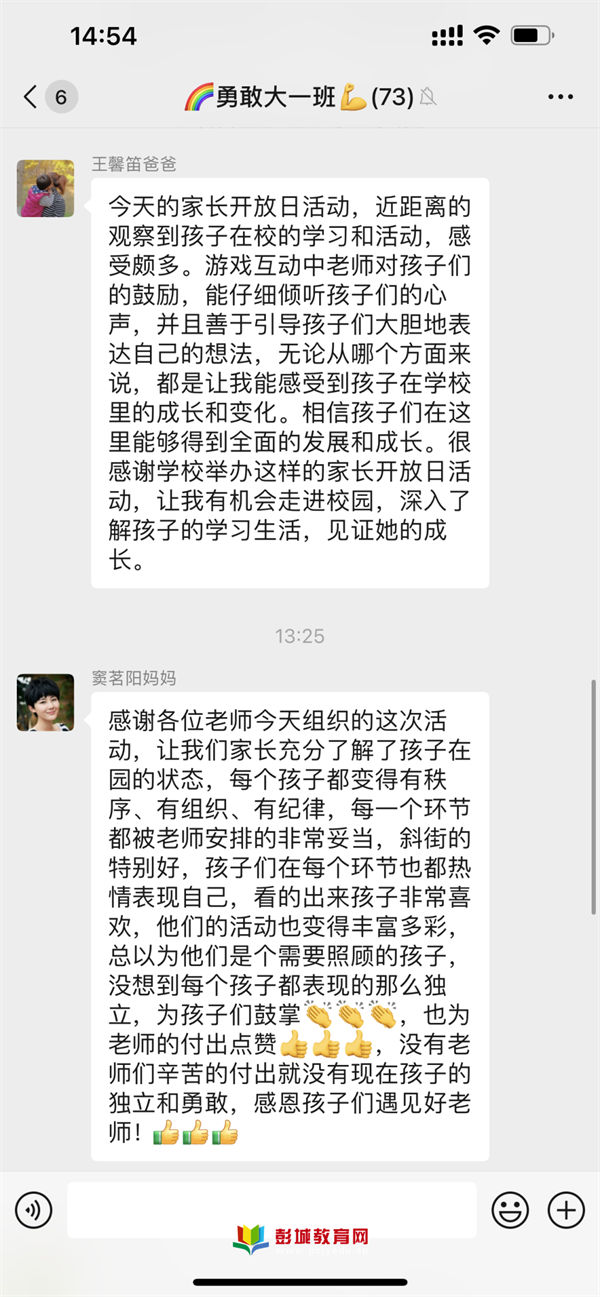Viewport: 600px width, 1297px height.
Task: Open the emoji sticker panel
Action: point(510,1210)
